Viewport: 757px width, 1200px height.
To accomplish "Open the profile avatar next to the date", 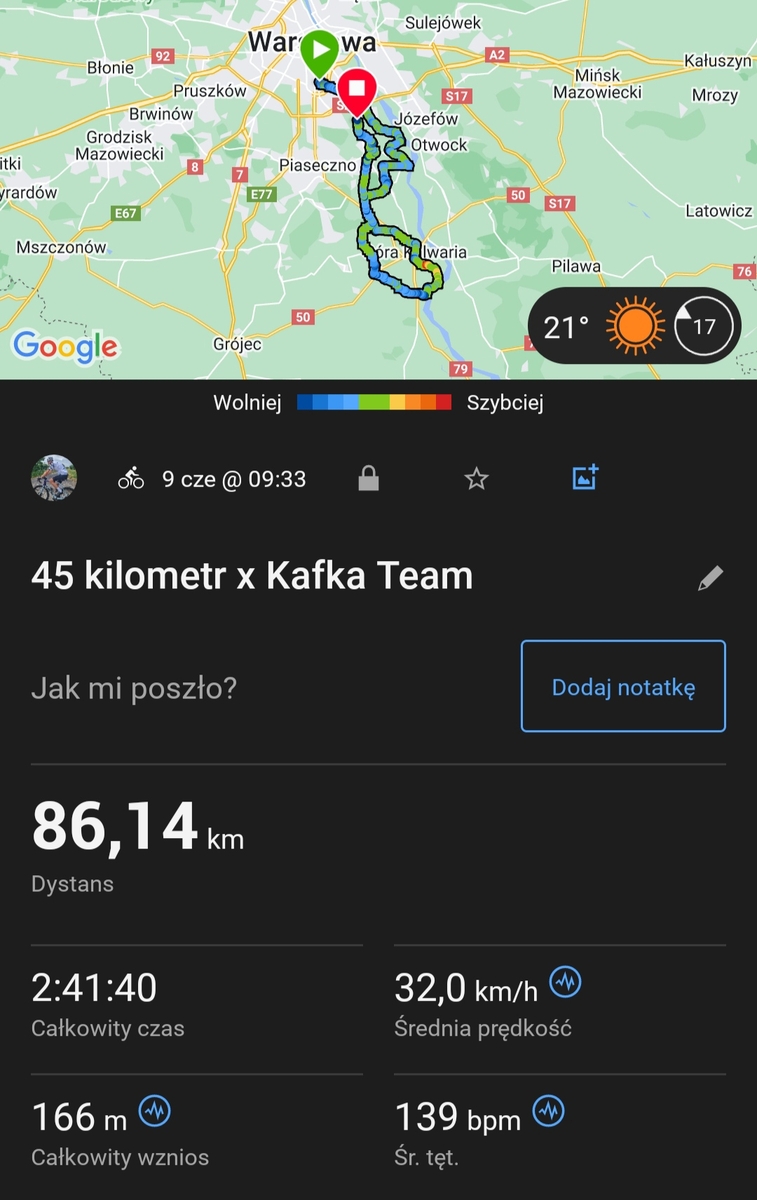I will (54, 478).
